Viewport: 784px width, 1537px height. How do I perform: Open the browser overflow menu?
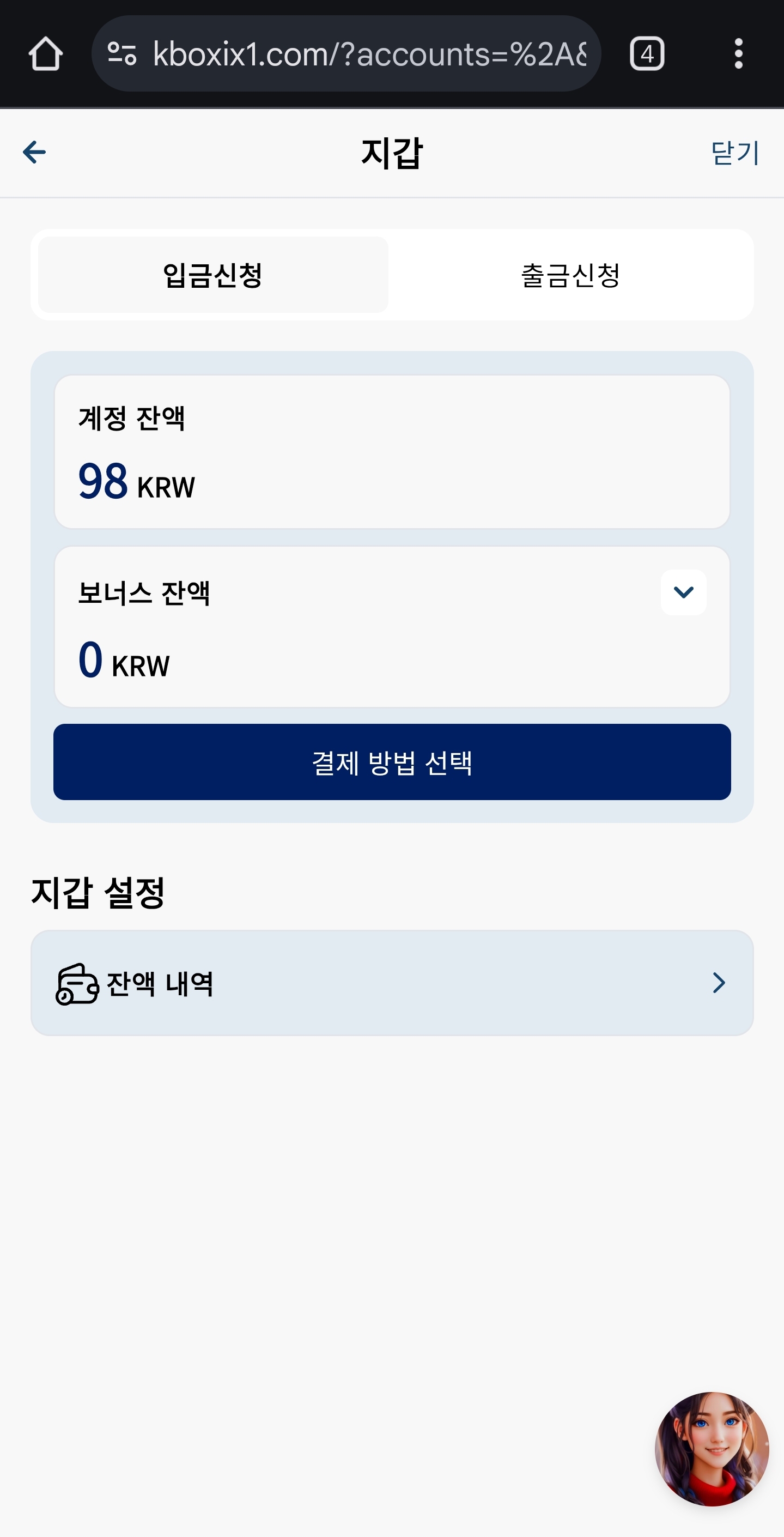tap(739, 54)
